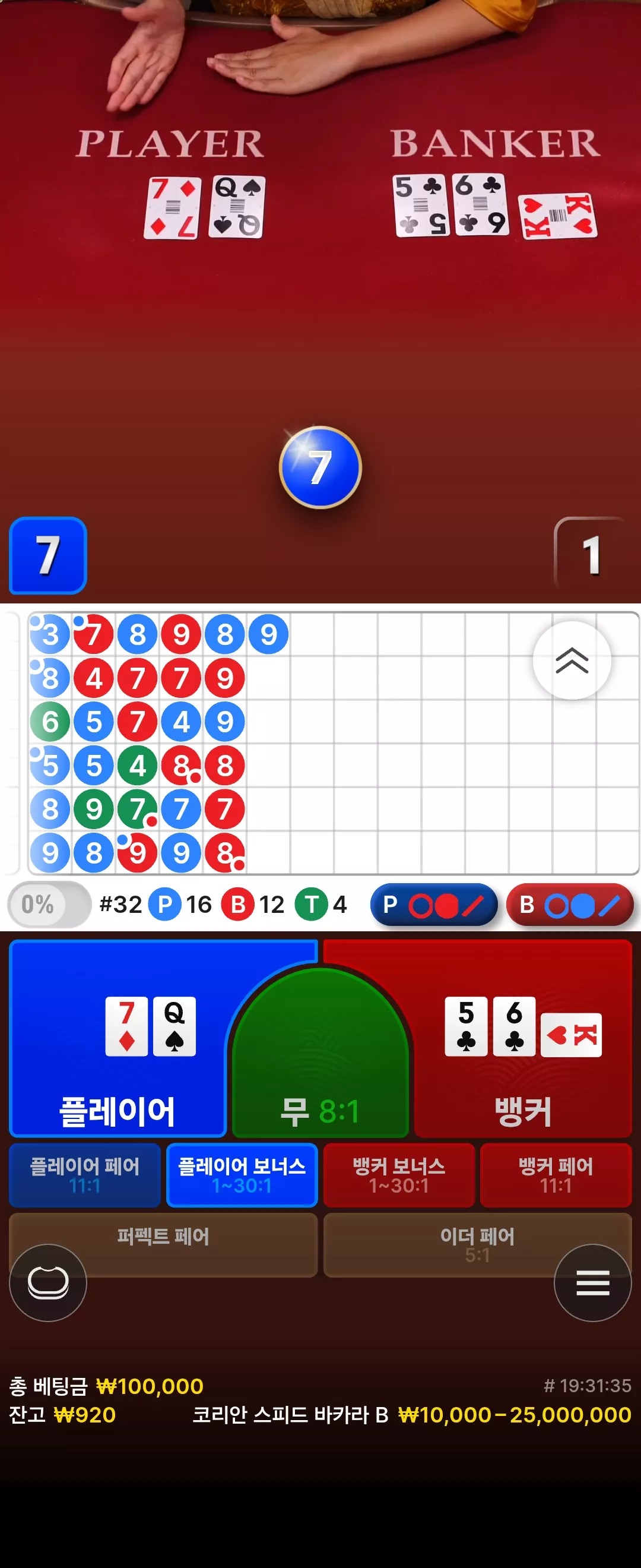Select the 뱅커 보너스 side bet
This screenshot has width=641, height=1568.
[x=399, y=1175]
